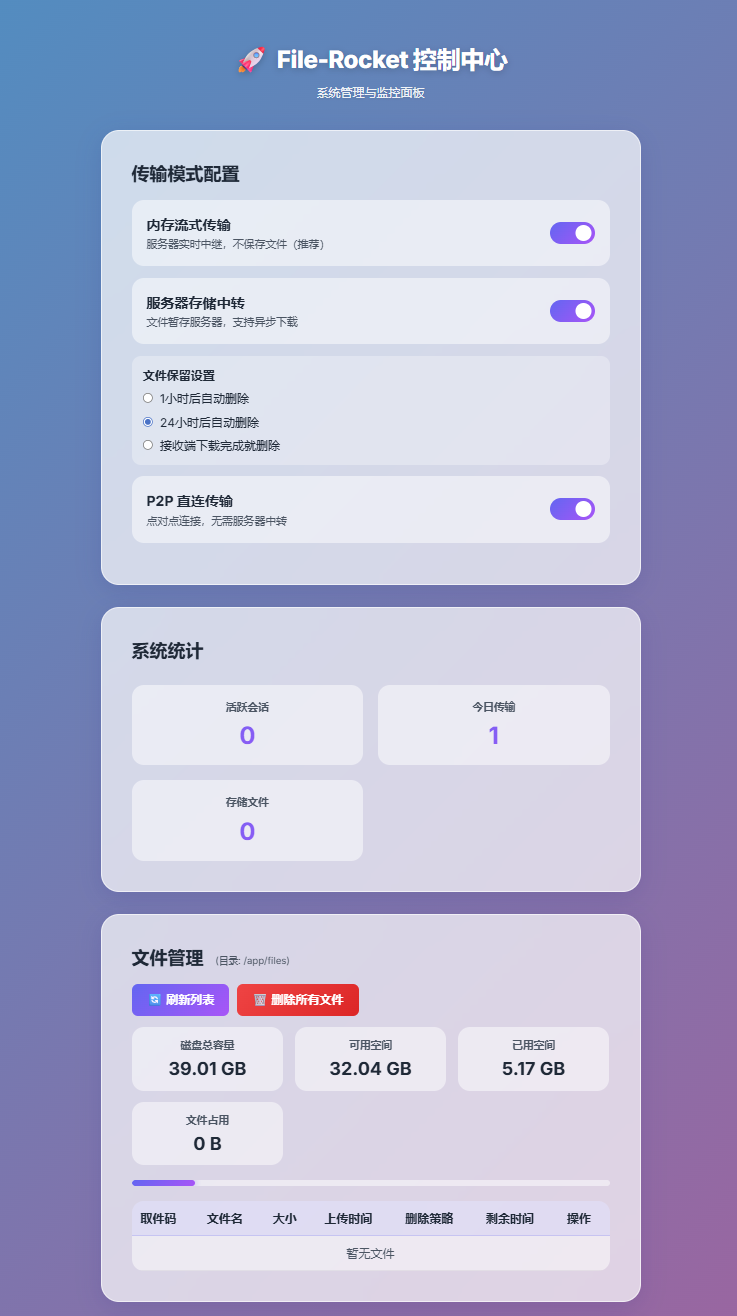Choose the 24小时后自动删除 radio button
Viewport: 737px width, 1316px height.
point(148,422)
